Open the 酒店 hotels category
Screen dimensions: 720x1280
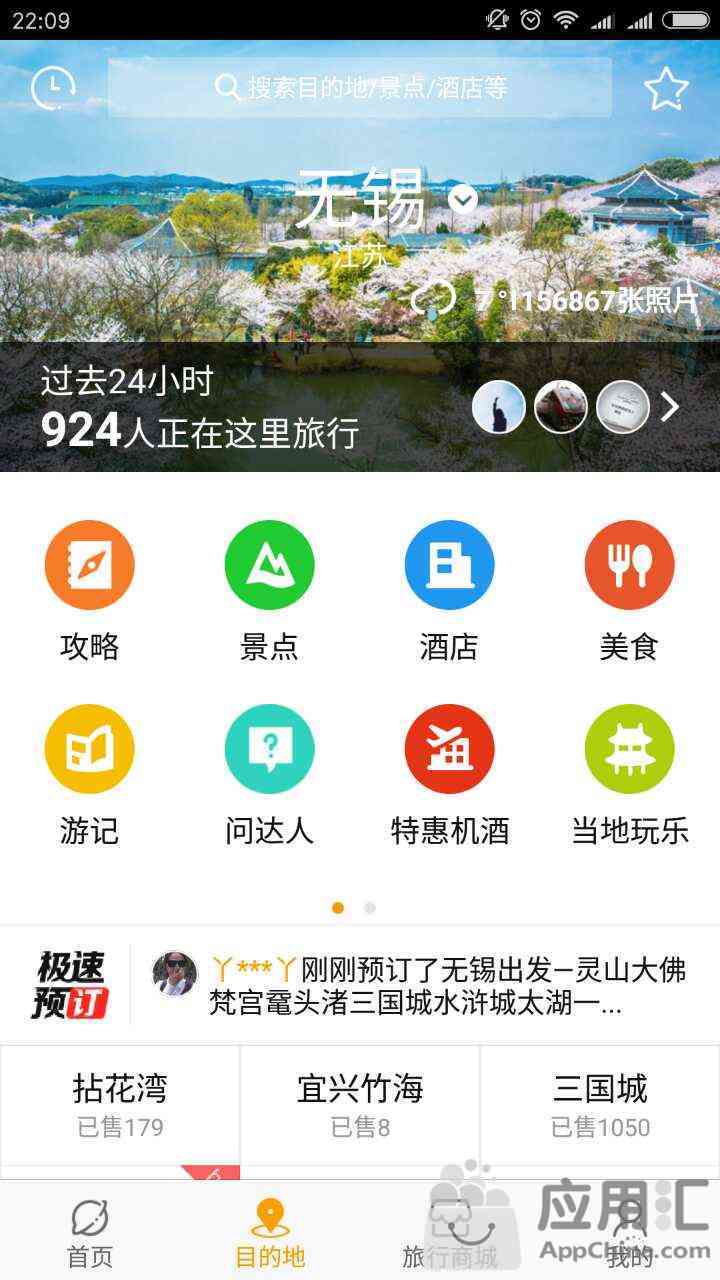click(x=450, y=590)
